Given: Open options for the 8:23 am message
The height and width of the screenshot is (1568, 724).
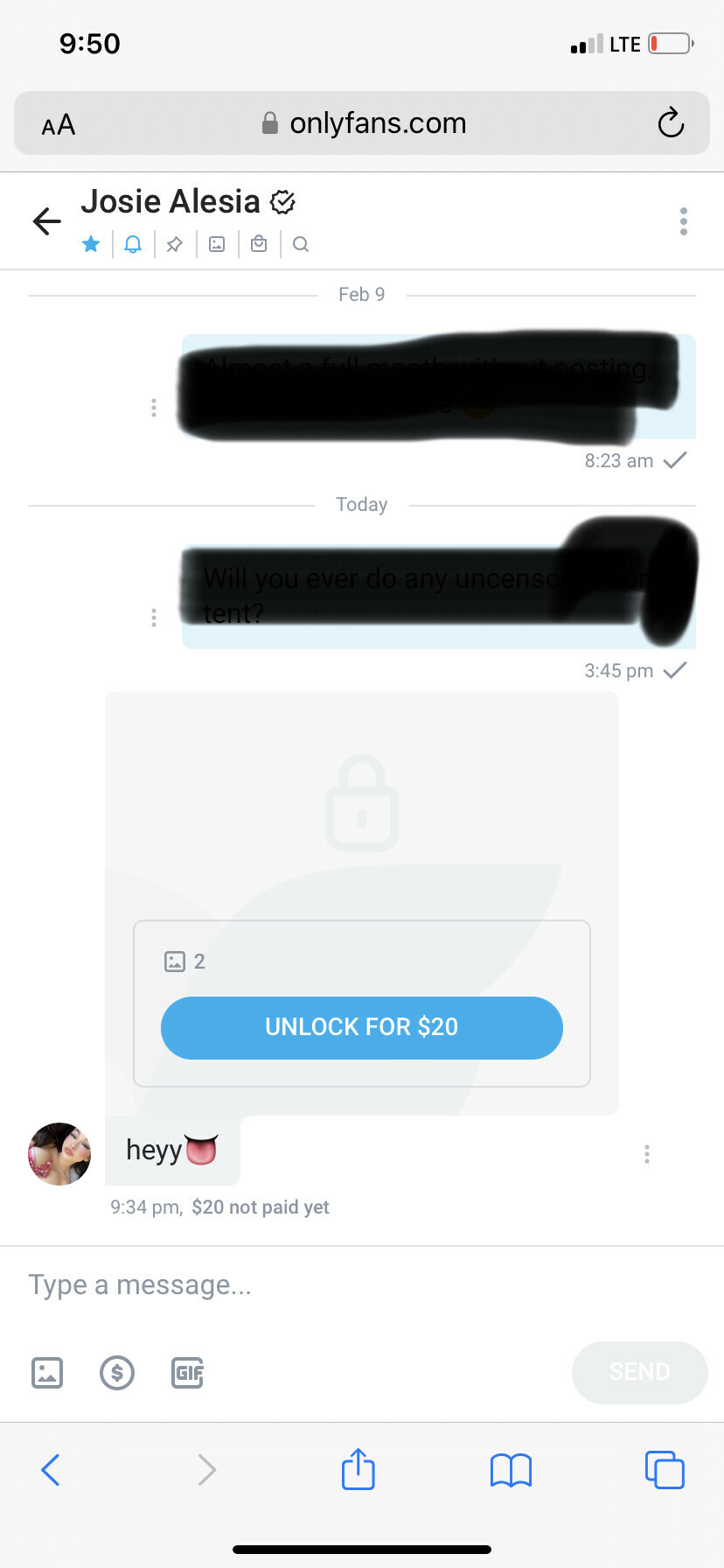Looking at the screenshot, I should [x=154, y=408].
